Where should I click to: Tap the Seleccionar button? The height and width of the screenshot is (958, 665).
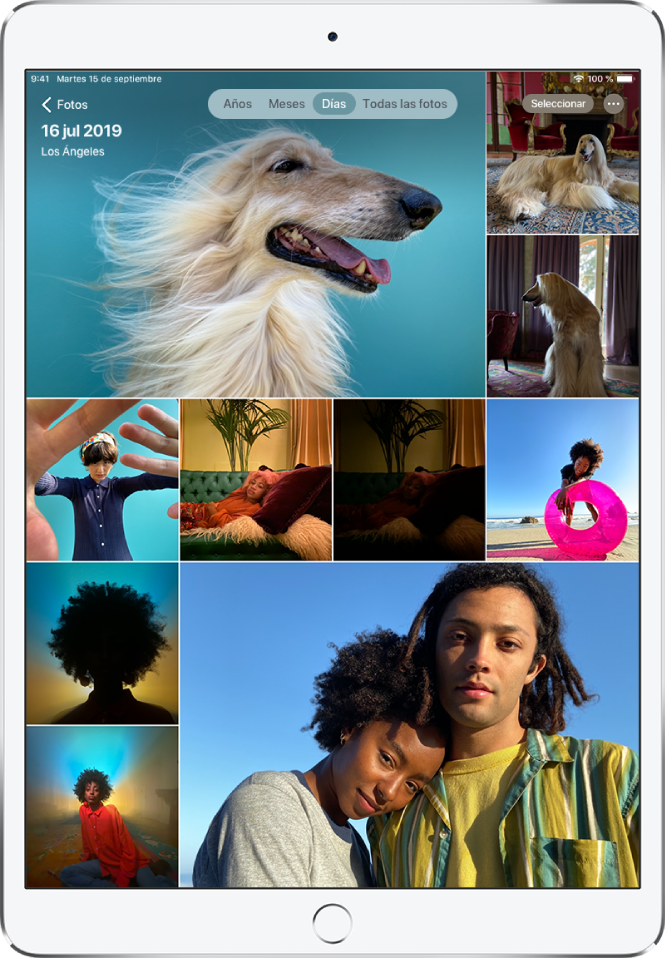click(558, 104)
